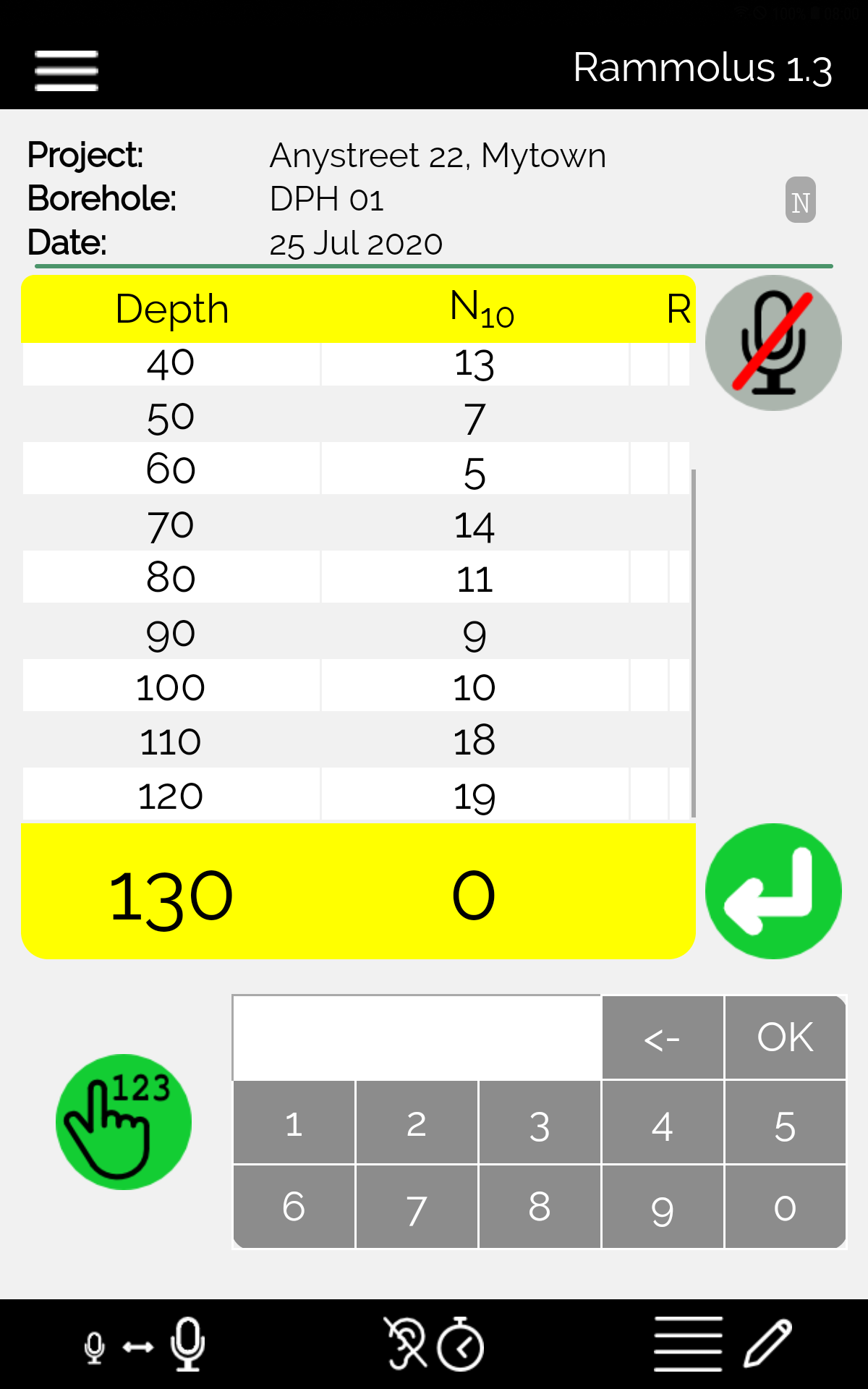The image size is (868, 1389).
Task: Tap the N badge beside borehole info
Action: point(801,200)
